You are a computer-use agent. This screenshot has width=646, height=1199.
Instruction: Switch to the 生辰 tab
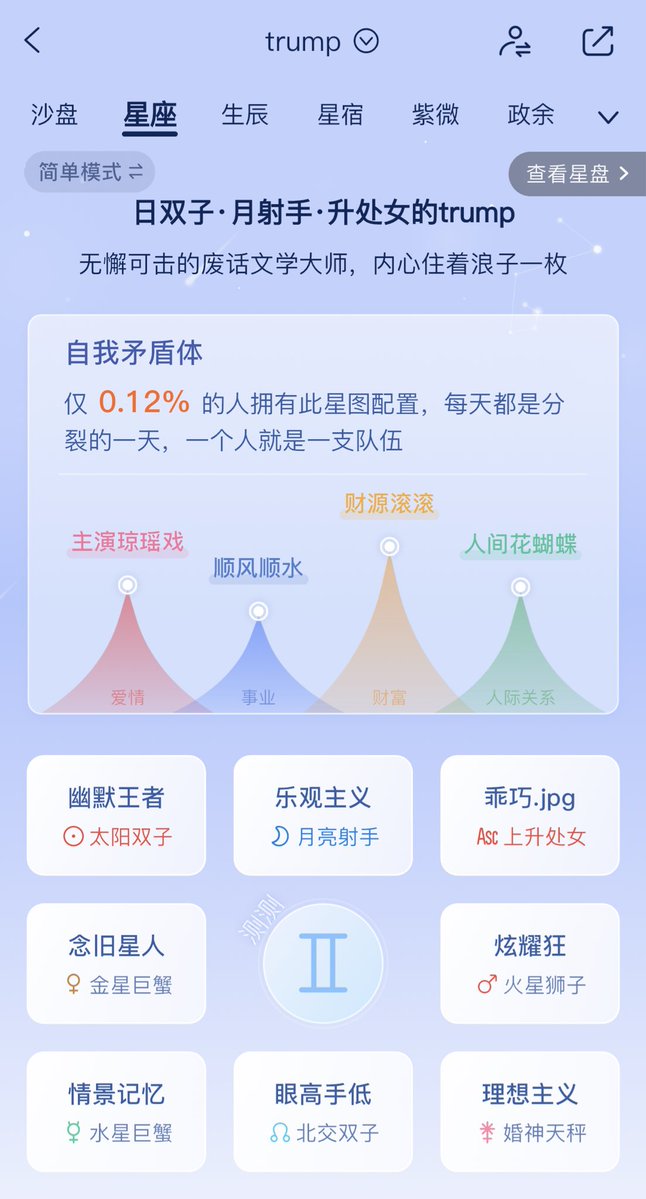tap(245, 115)
